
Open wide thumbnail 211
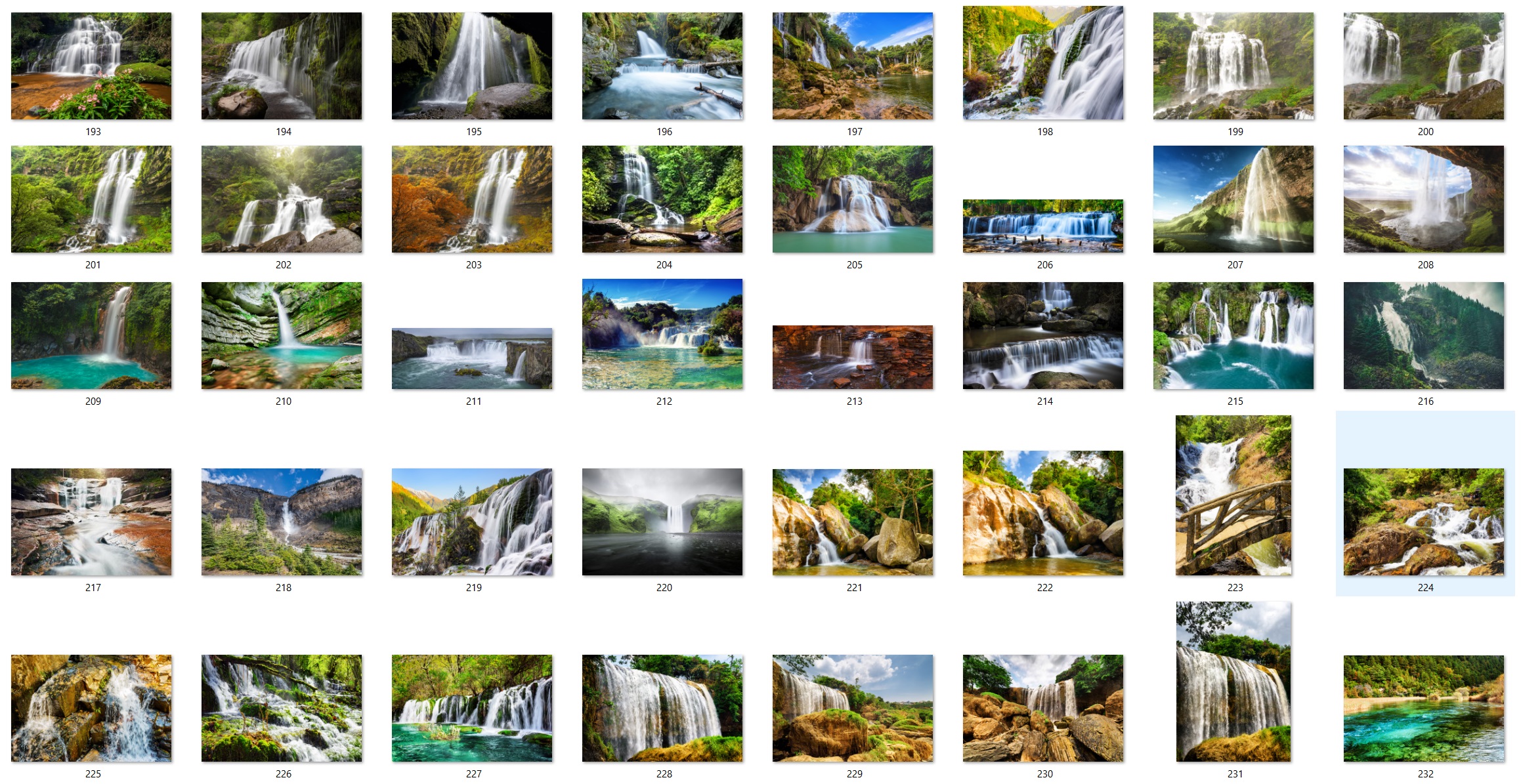click(x=472, y=358)
